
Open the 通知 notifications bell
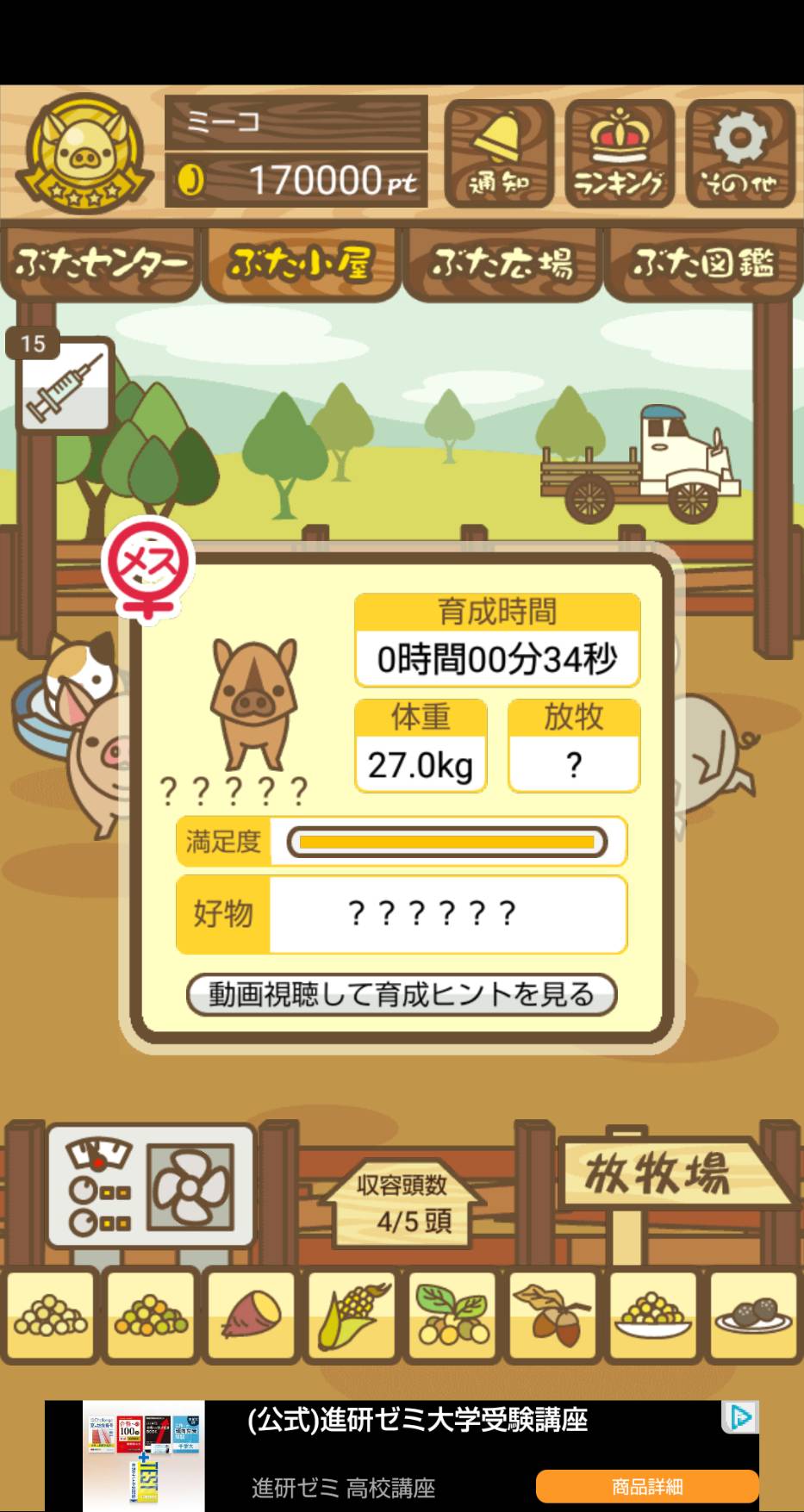pyautogui.click(x=499, y=153)
